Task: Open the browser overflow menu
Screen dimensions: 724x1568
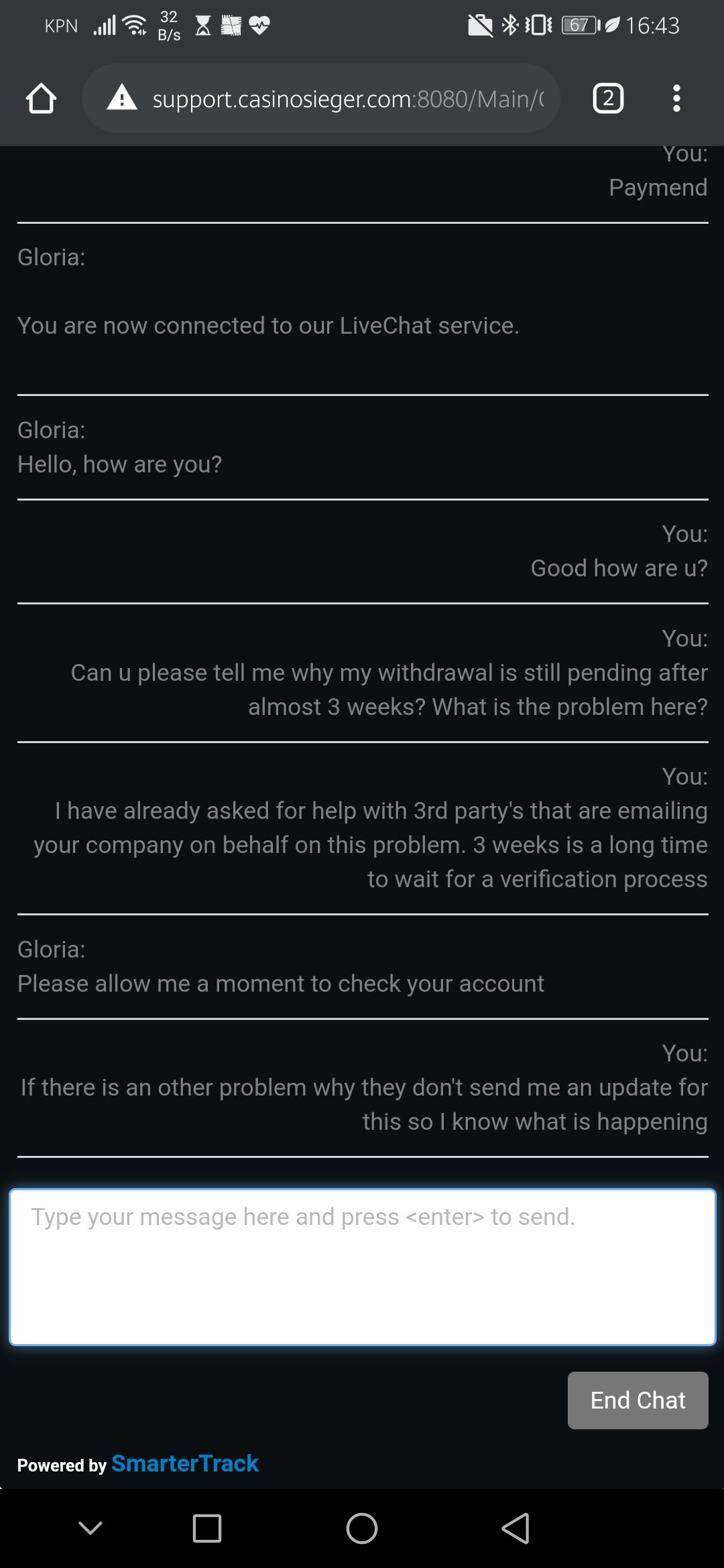Action: tap(676, 99)
